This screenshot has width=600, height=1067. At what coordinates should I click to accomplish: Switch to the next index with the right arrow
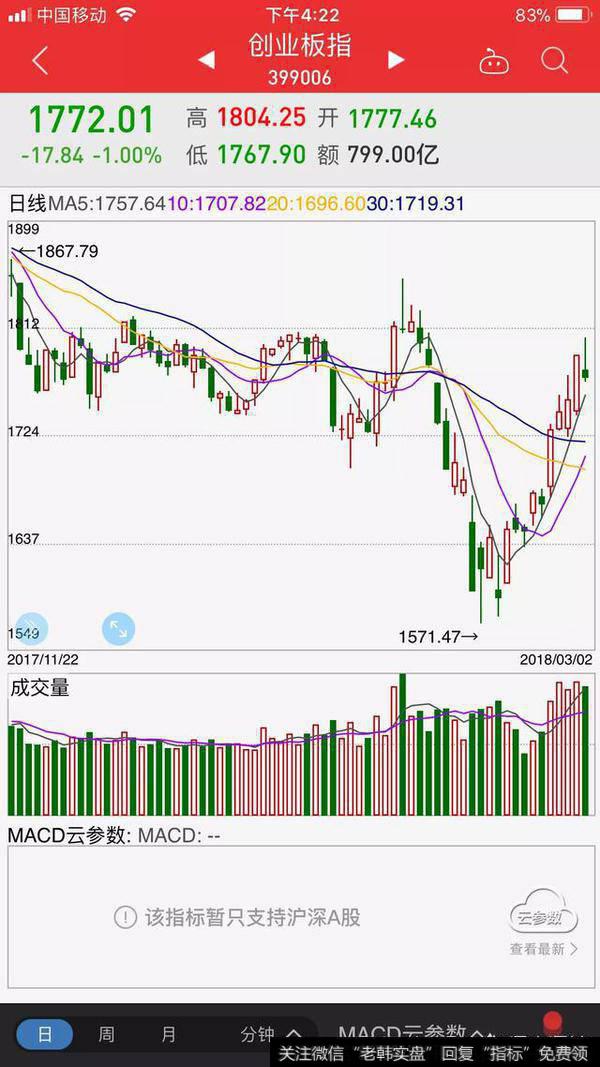(396, 61)
